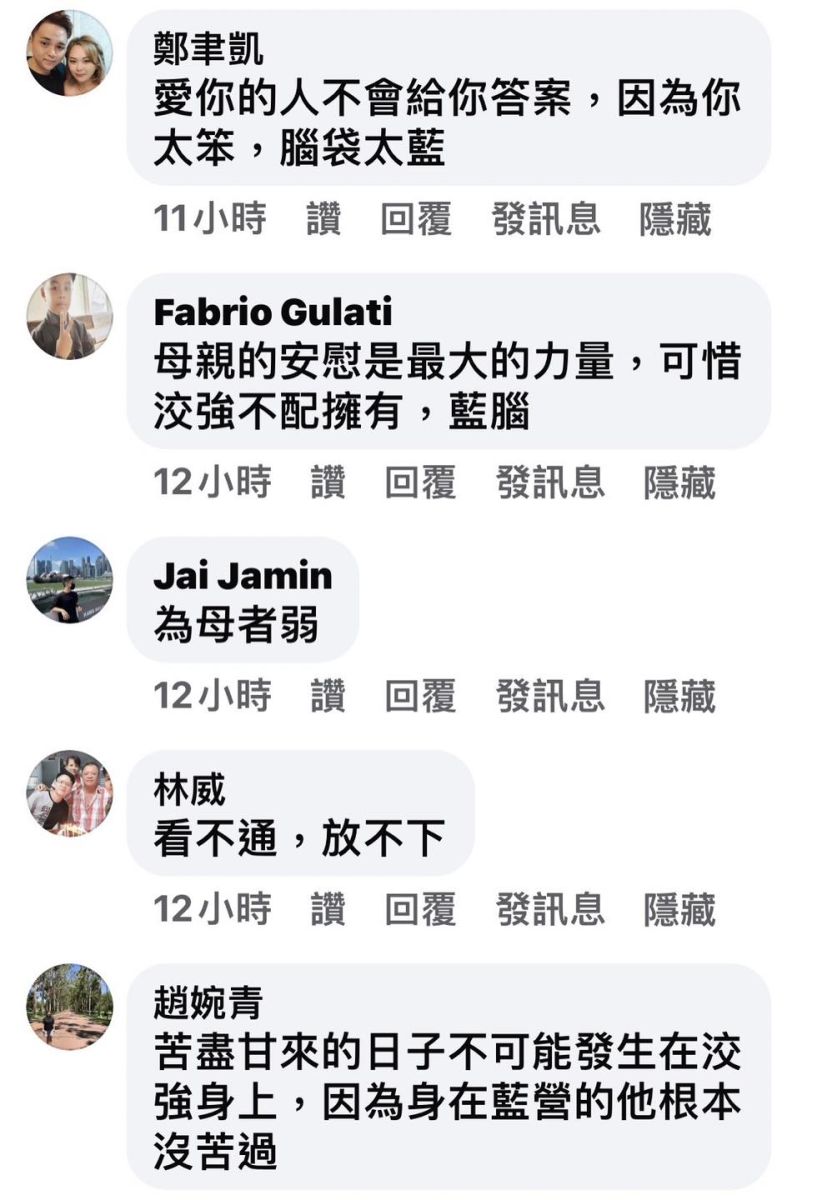Open Jai Jamin's profile name
Image resolution: width=817 pixels, height=1200 pixels.
242,575
